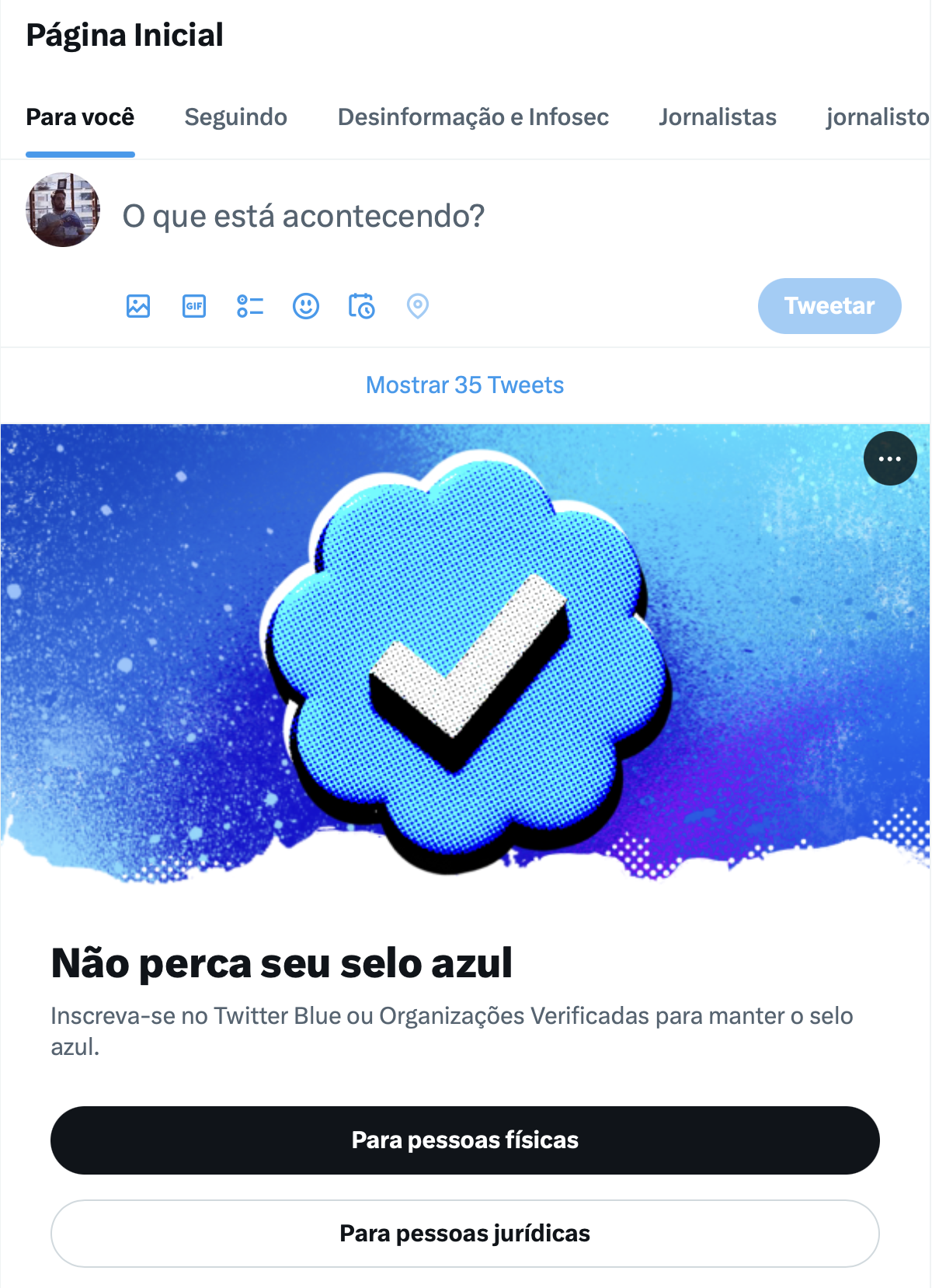Screen dimensions: 932x1288
Task: Open your profile picture avatar
Action: (63, 210)
